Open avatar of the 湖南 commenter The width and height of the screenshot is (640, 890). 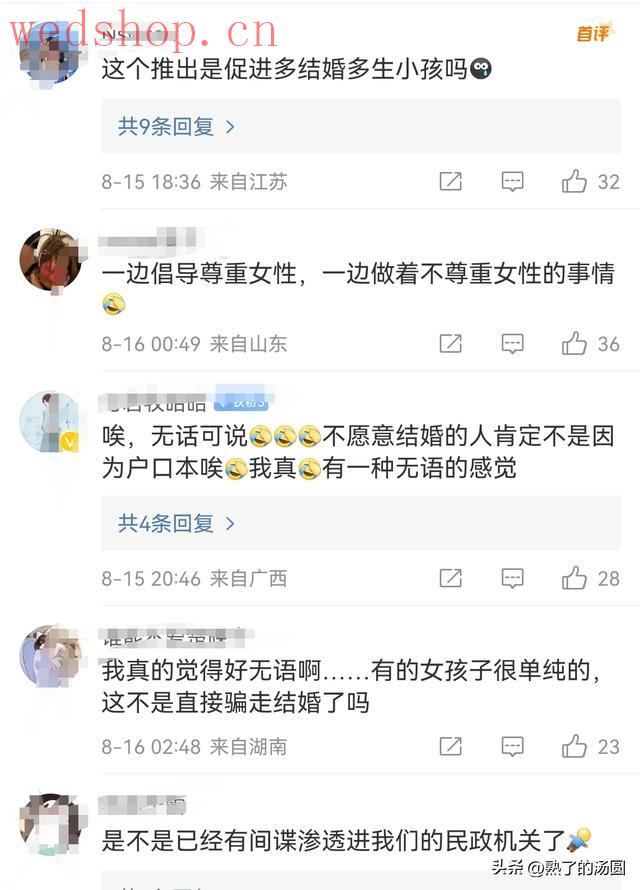tap(50, 656)
